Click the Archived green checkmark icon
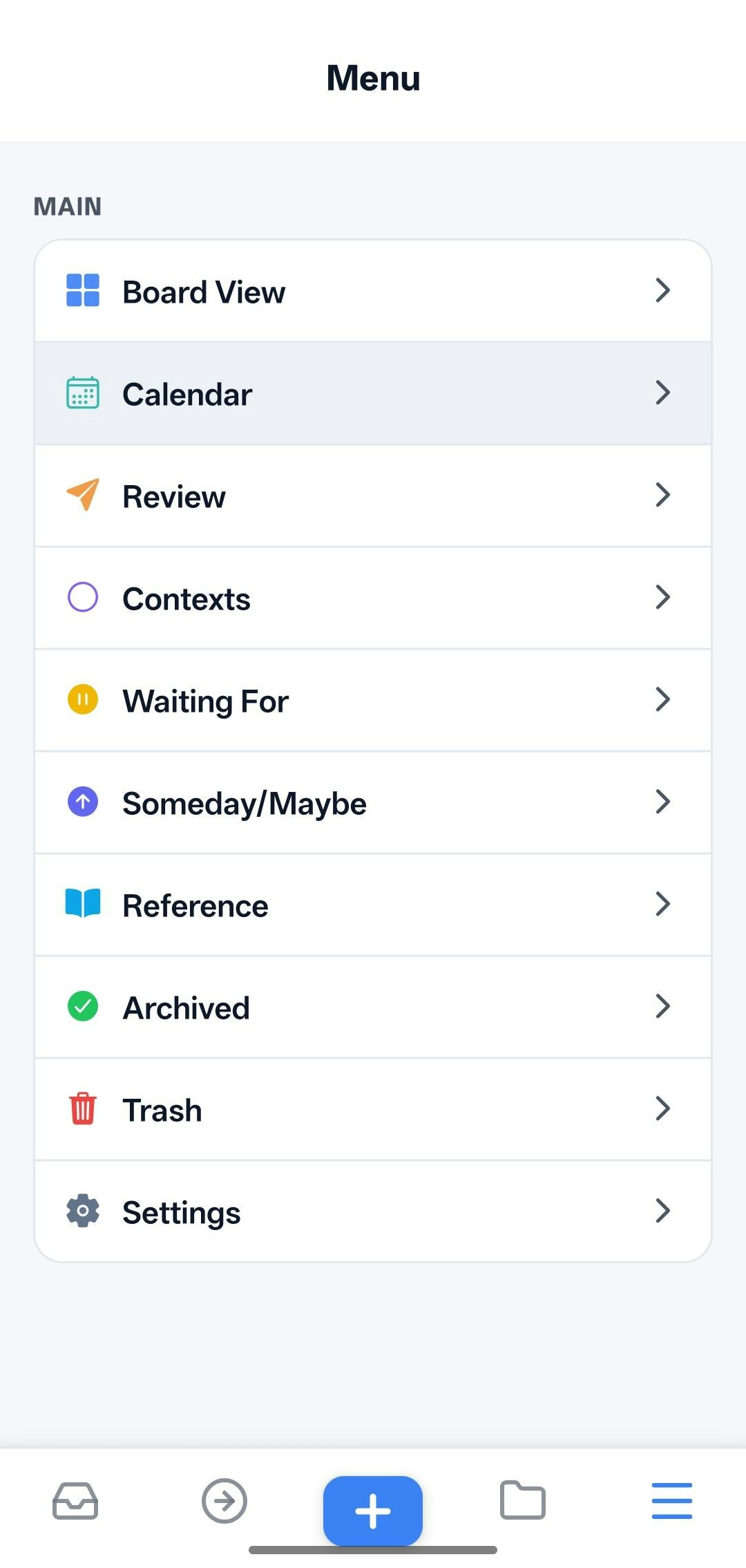The image size is (746, 1568). tap(82, 1006)
